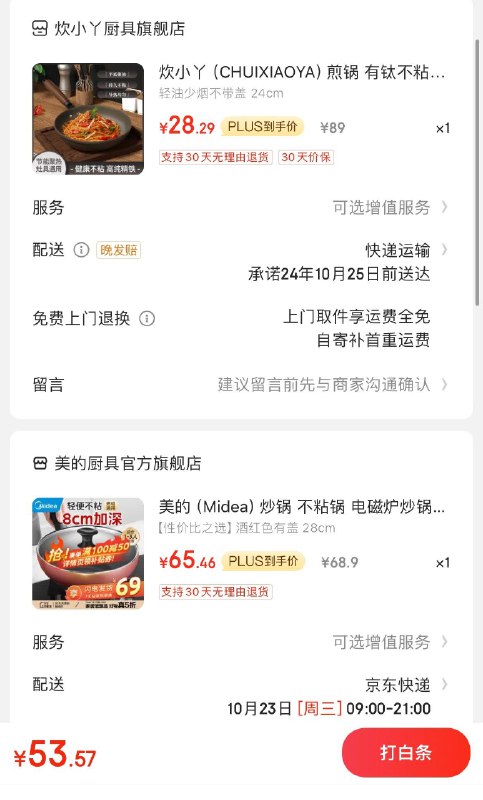This screenshot has height=800, width=483.
Task: Tap the 晚发赔 tag
Action: tap(118, 250)
